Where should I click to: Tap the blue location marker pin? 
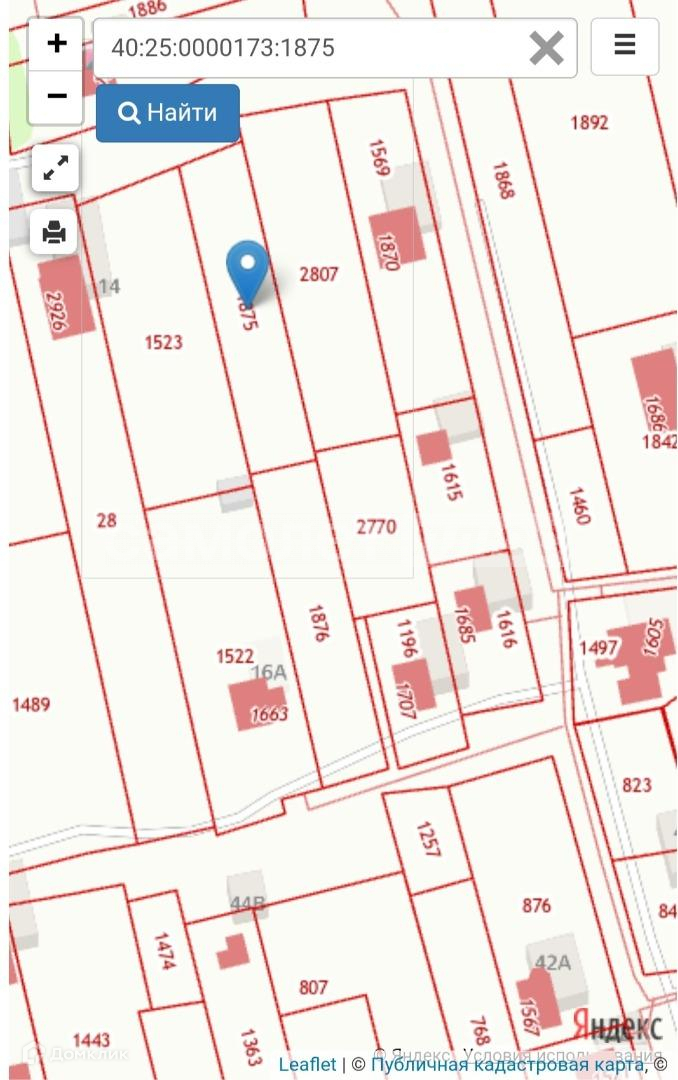click(247, 273)
